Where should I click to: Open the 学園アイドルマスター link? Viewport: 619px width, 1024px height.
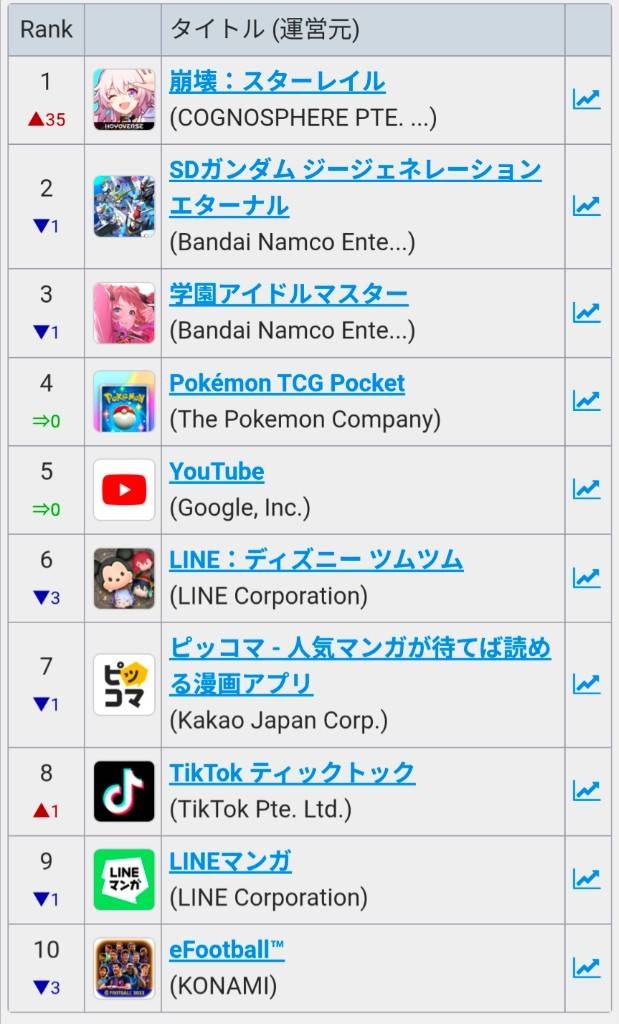289,295
